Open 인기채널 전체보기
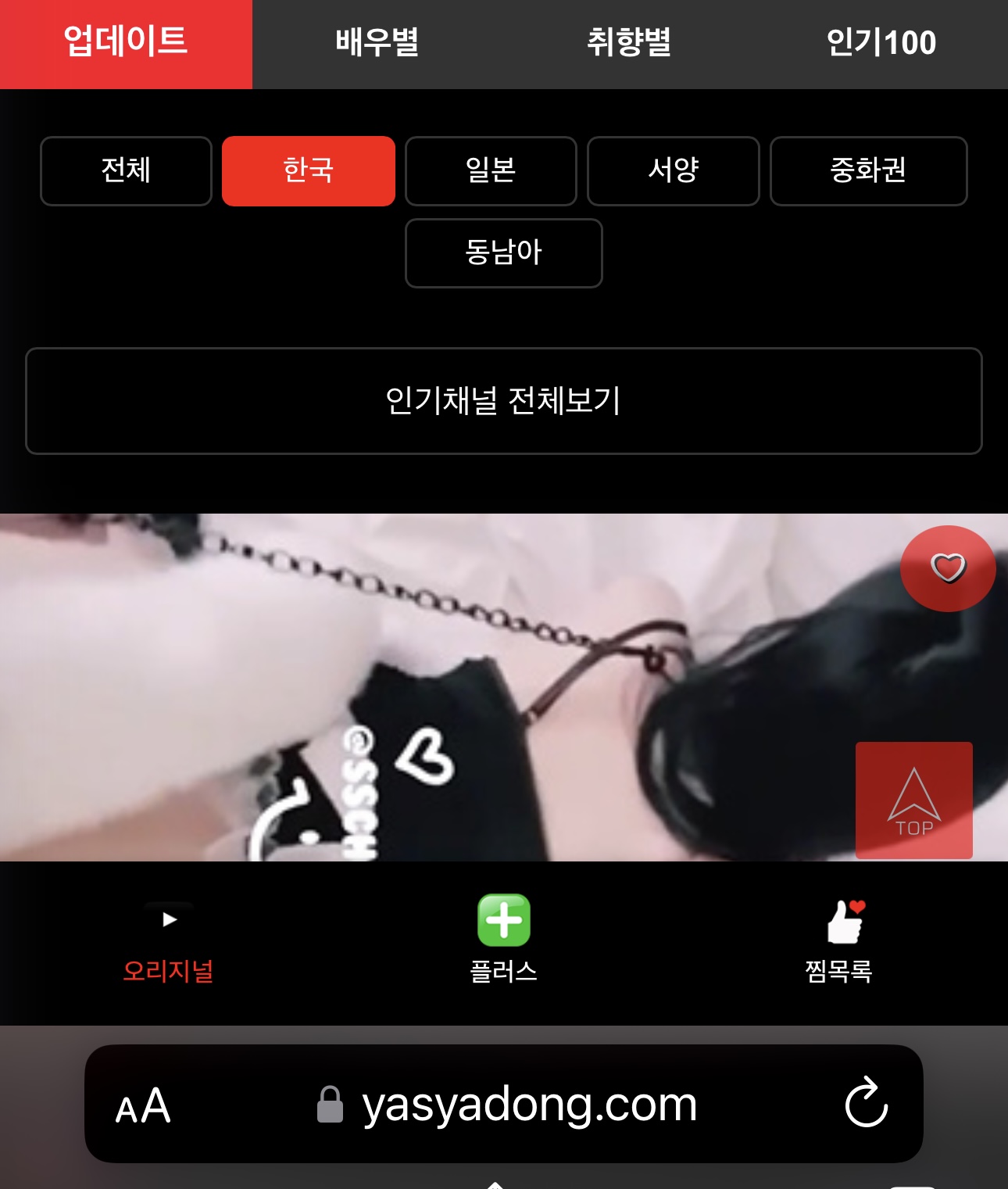This screenshot has height=1189, width=1008. coord(503,400)
